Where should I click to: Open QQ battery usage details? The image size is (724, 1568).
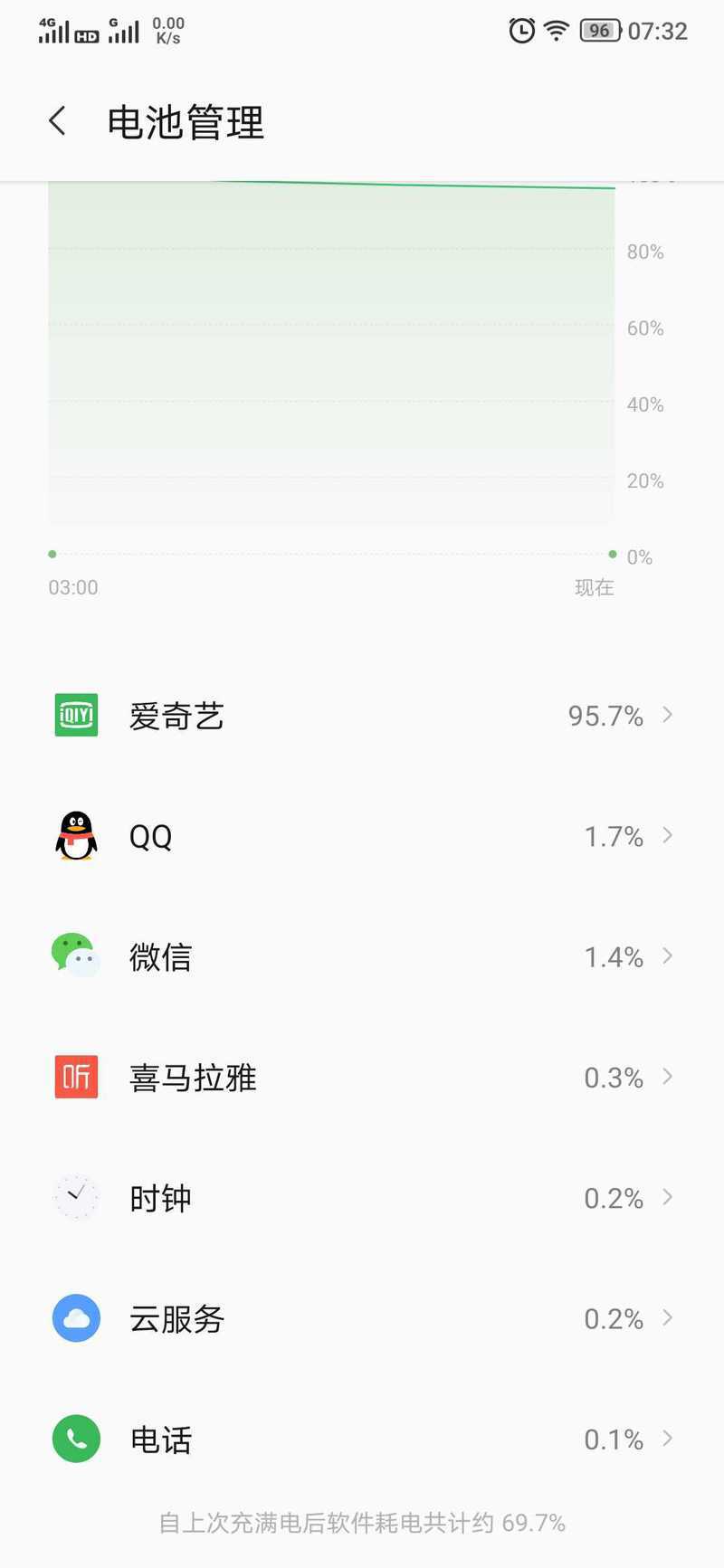362,836
